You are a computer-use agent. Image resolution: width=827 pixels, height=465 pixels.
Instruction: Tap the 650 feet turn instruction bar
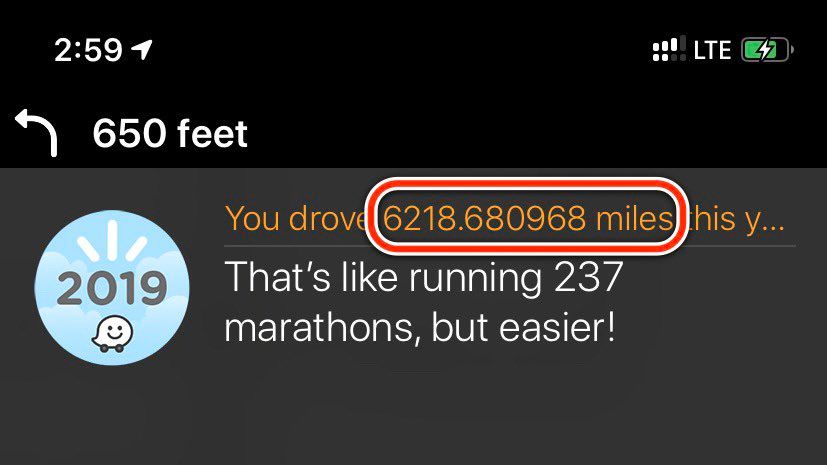click(170, 133)
